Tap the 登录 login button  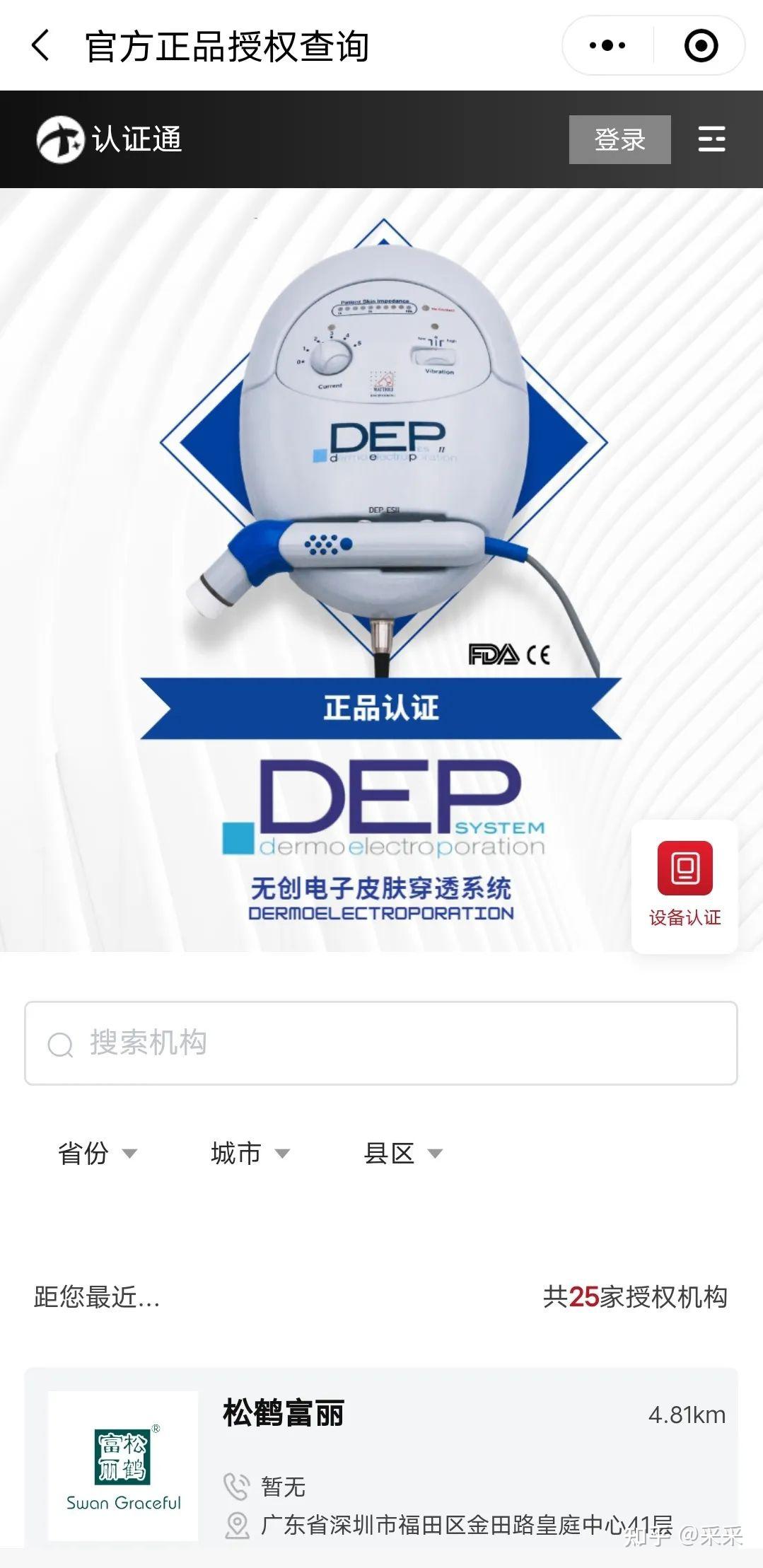tap(622, 139)
